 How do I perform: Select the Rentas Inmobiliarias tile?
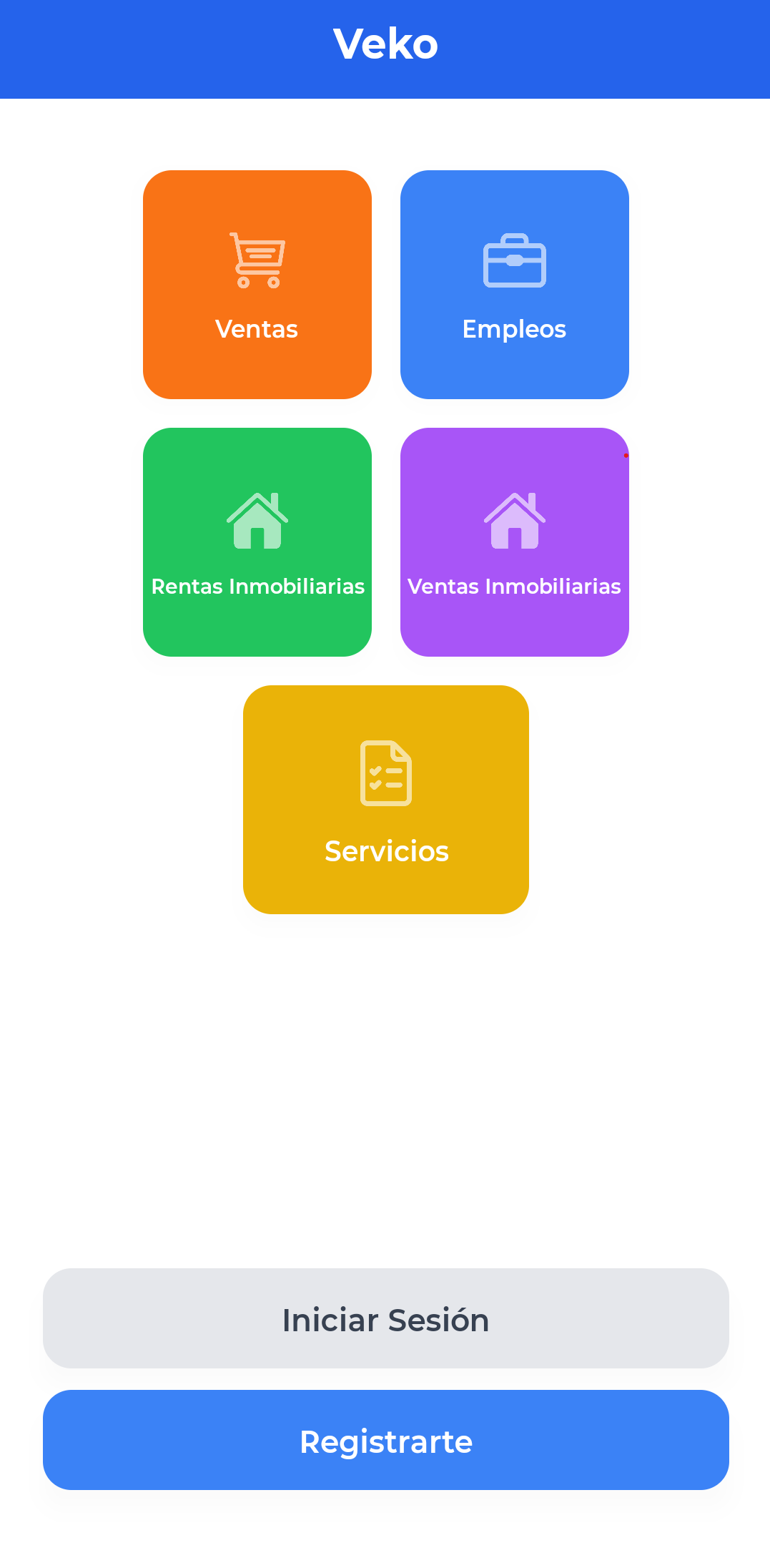257,542
